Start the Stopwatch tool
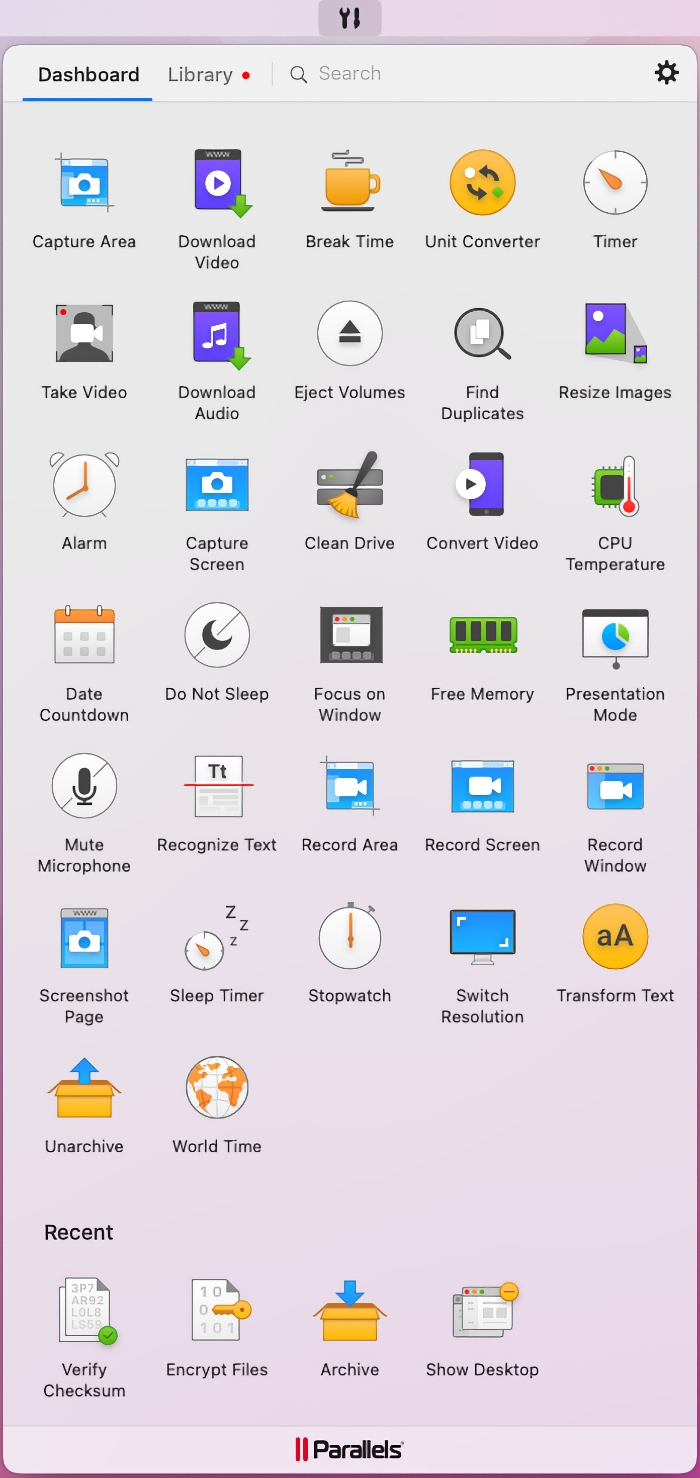 350,939
